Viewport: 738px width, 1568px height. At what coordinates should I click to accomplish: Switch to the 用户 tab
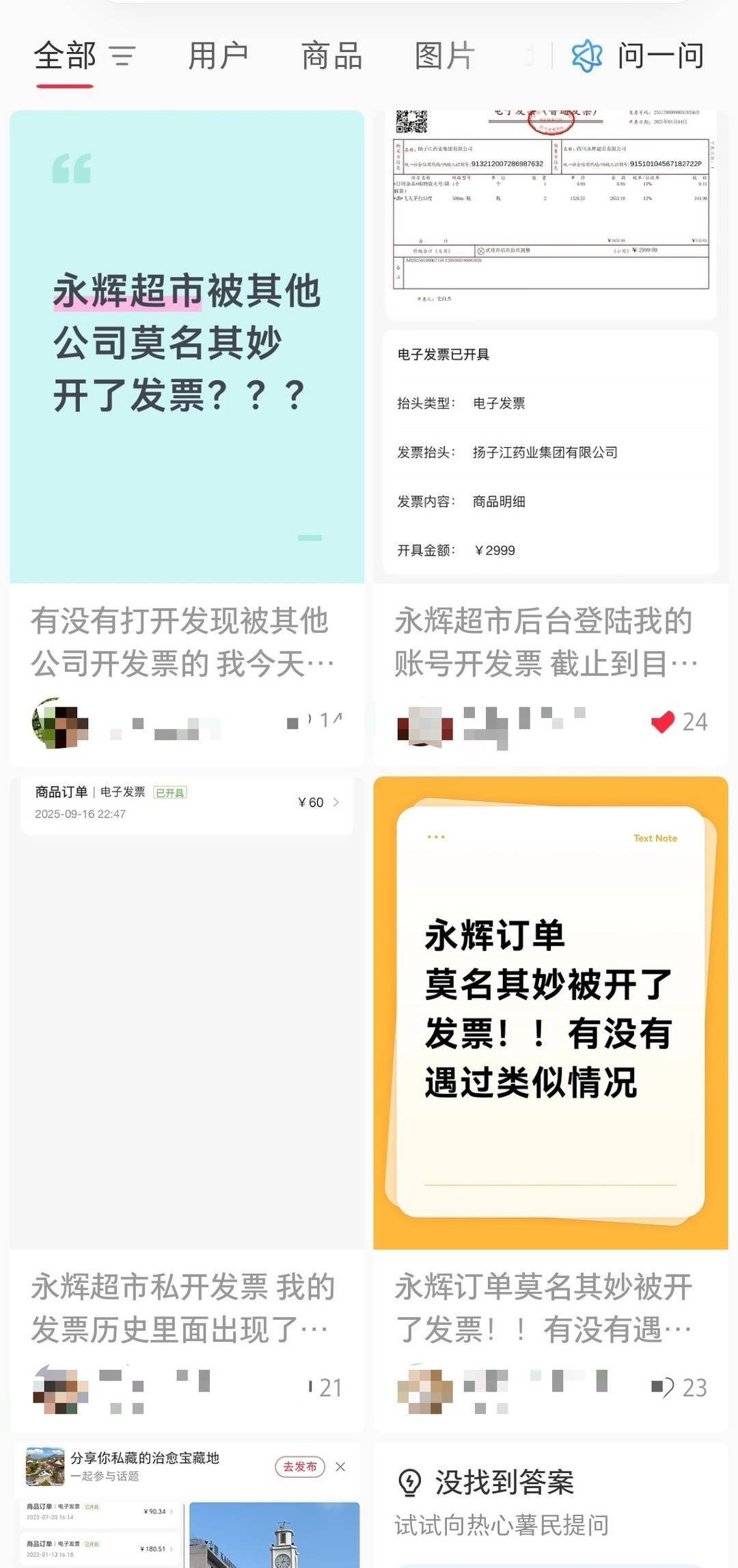218,56
